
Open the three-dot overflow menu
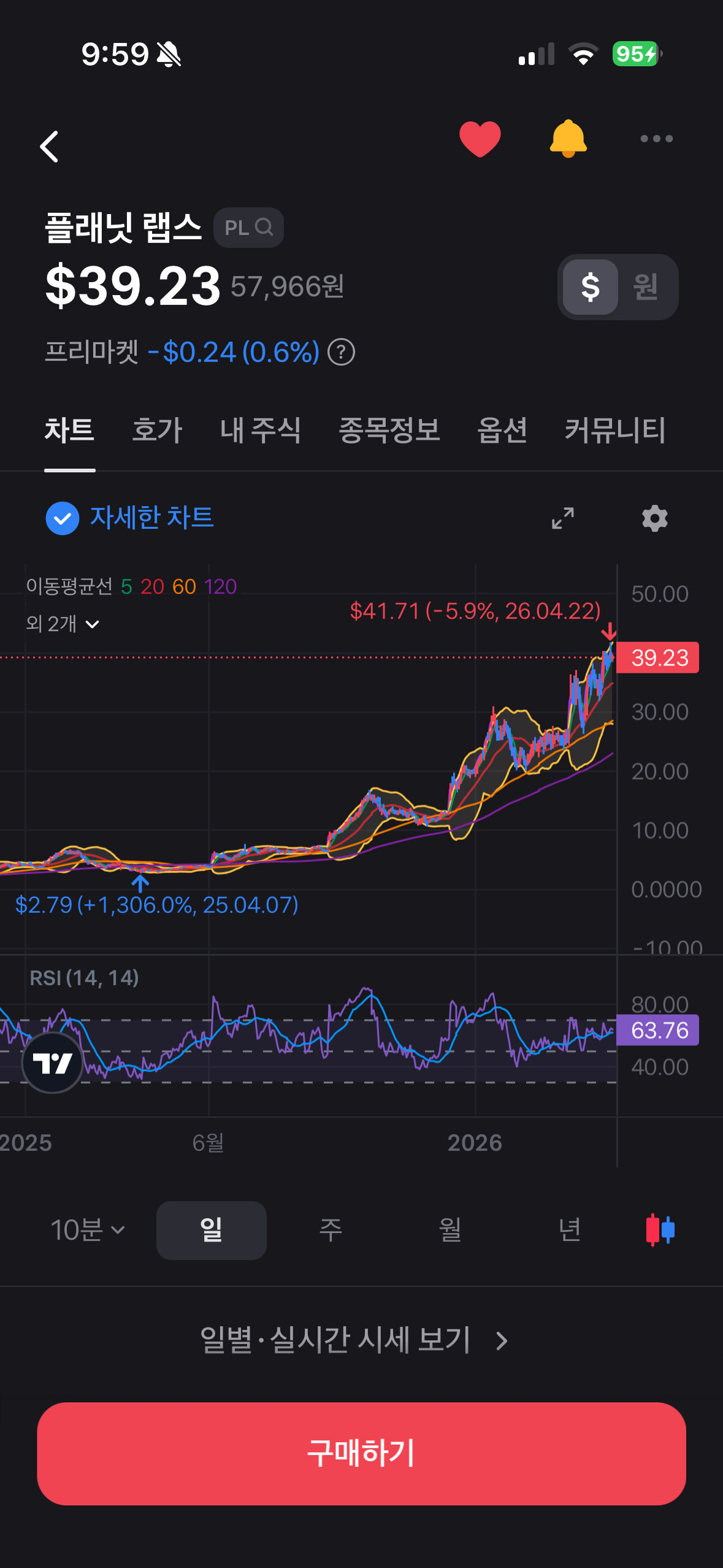click(656, 139)
